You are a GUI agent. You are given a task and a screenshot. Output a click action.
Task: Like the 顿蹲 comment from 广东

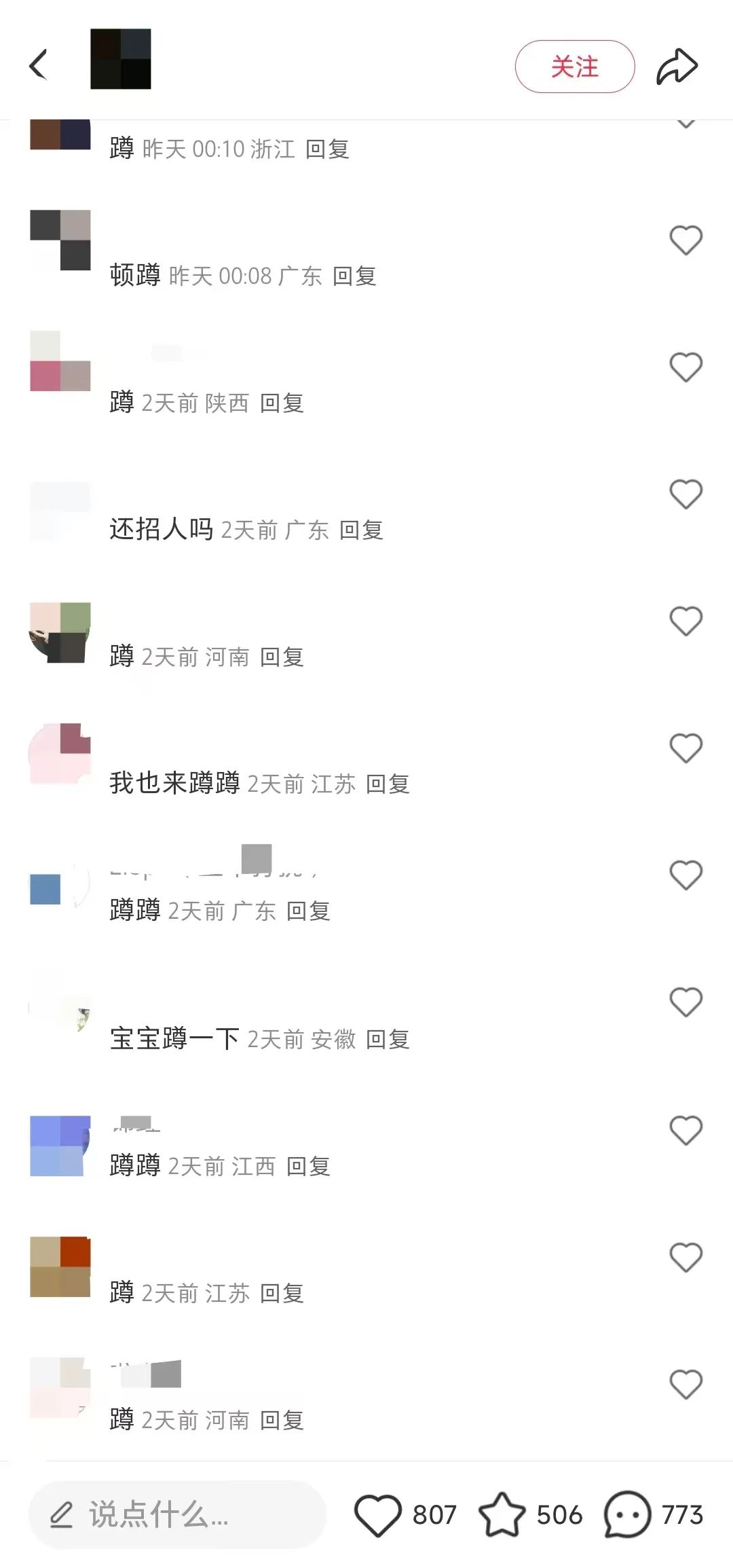[685, 240]
